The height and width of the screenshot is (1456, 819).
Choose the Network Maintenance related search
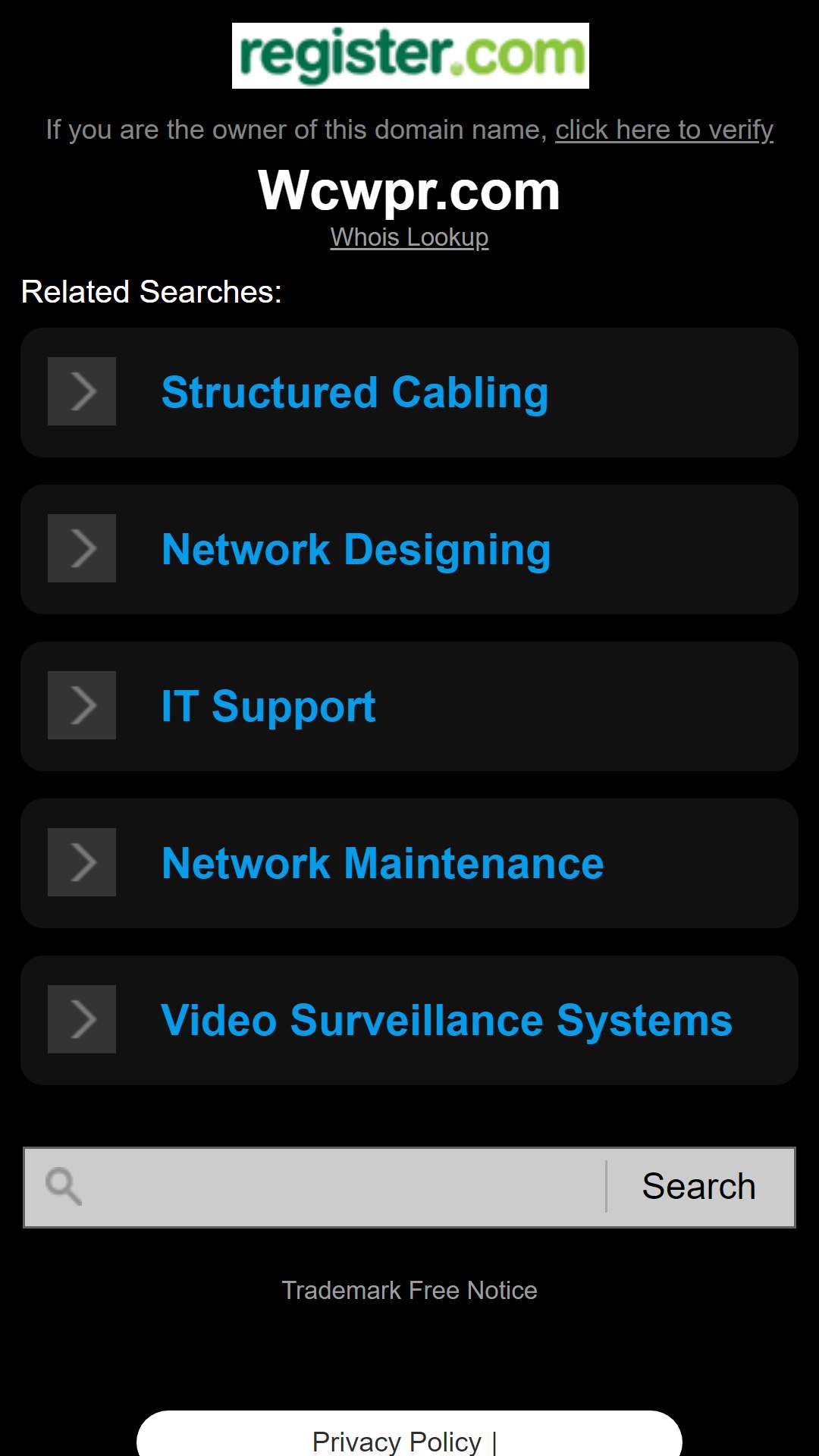[x=409, y=863]
